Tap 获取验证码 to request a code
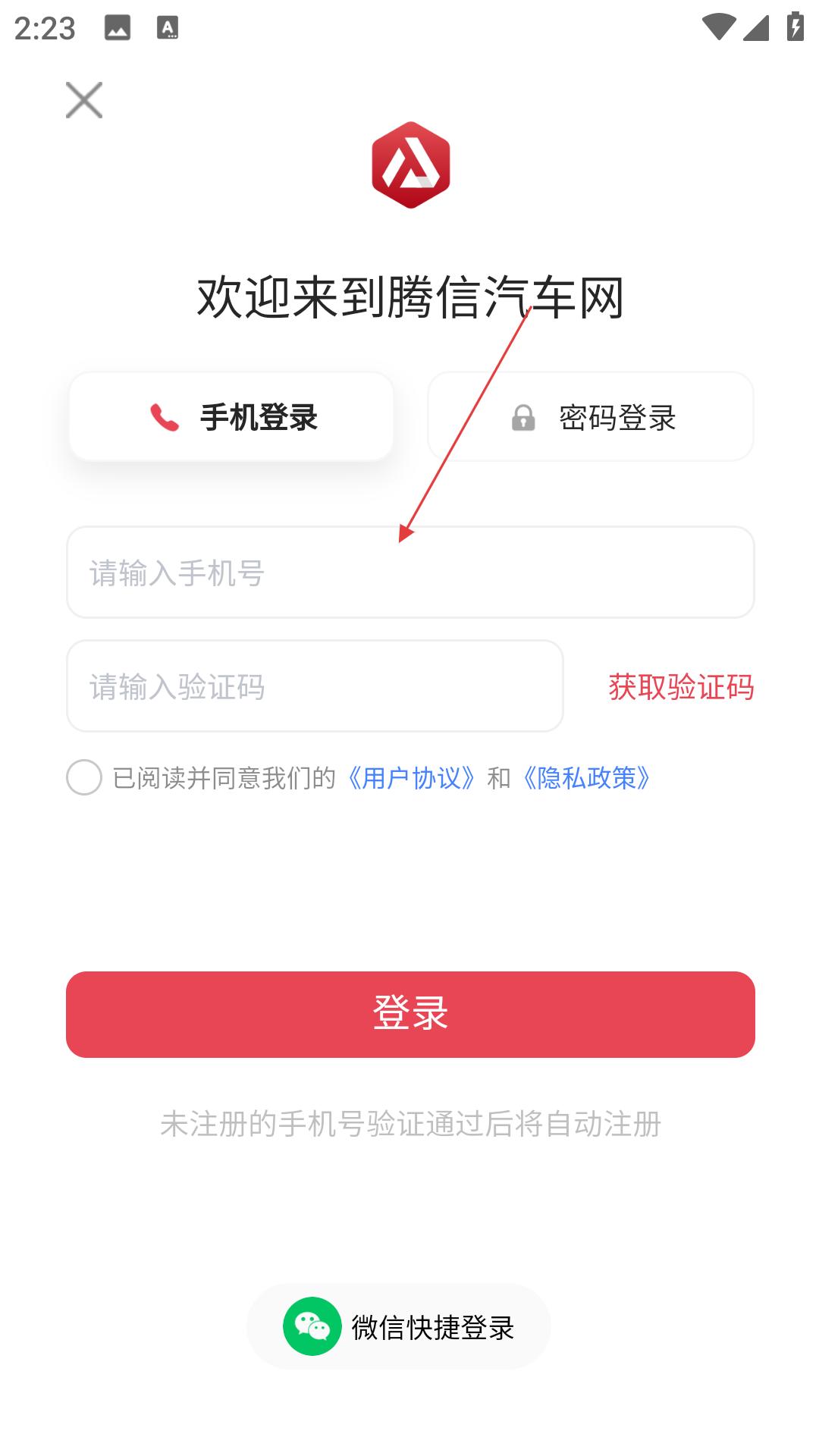This screenshot has width=819, height=1456. point(680,687)
